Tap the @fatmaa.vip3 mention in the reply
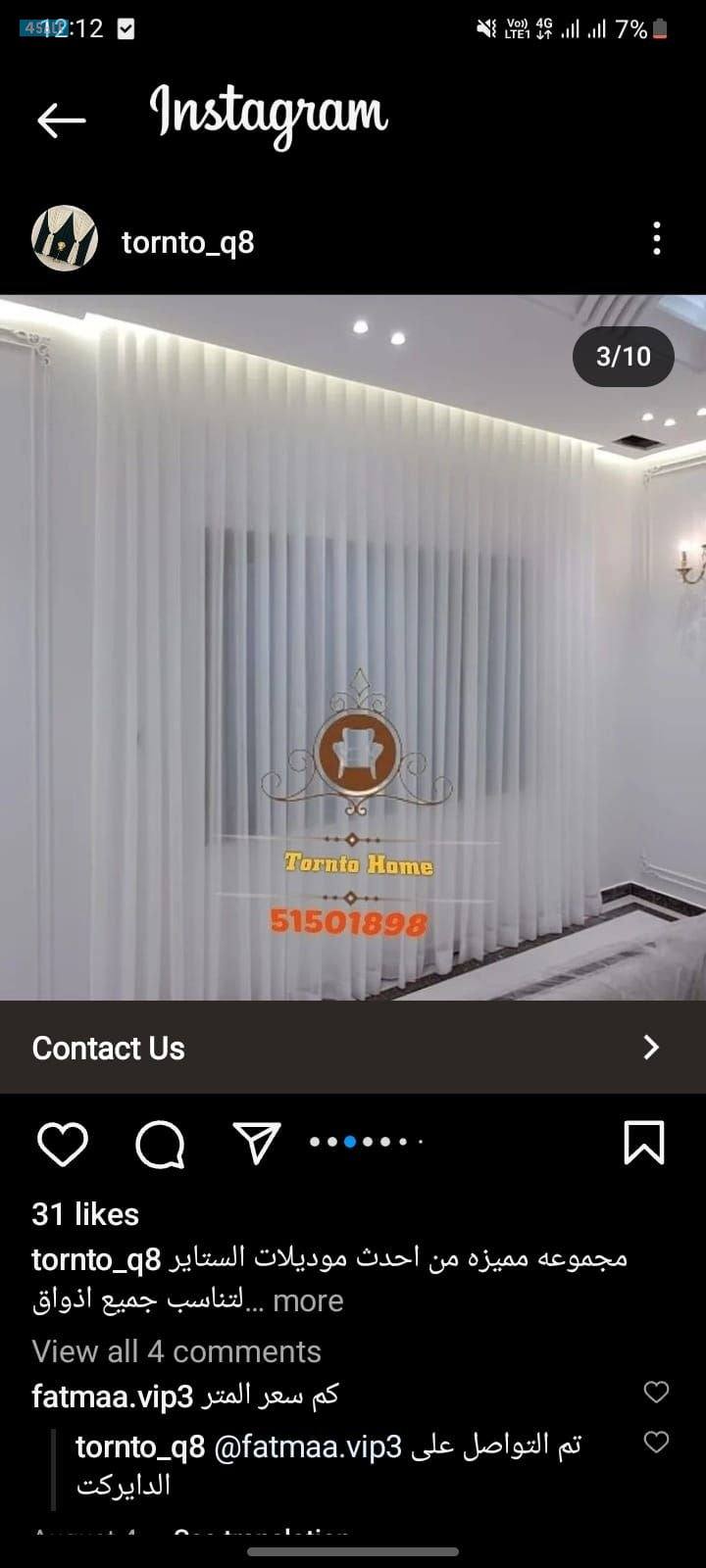Viewport: 706px width, 1568px height. [307, 1446]
